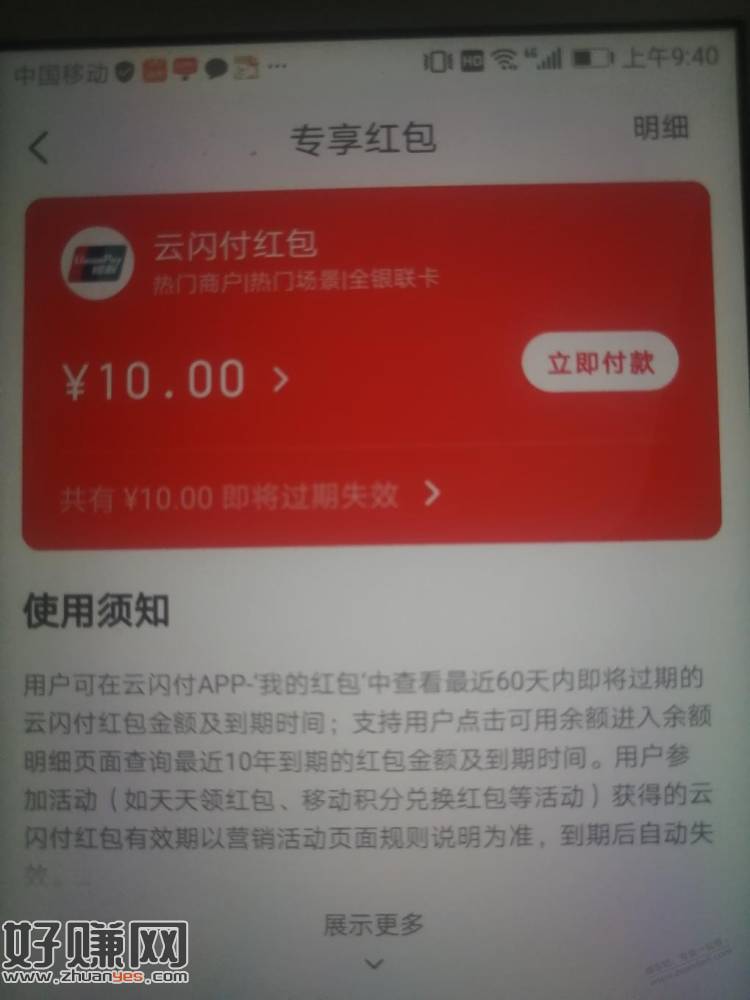This screenshot has width=750, height=1000.
Task: Open the ¥10.00 balance details
Action: click(x=176, y=380)
